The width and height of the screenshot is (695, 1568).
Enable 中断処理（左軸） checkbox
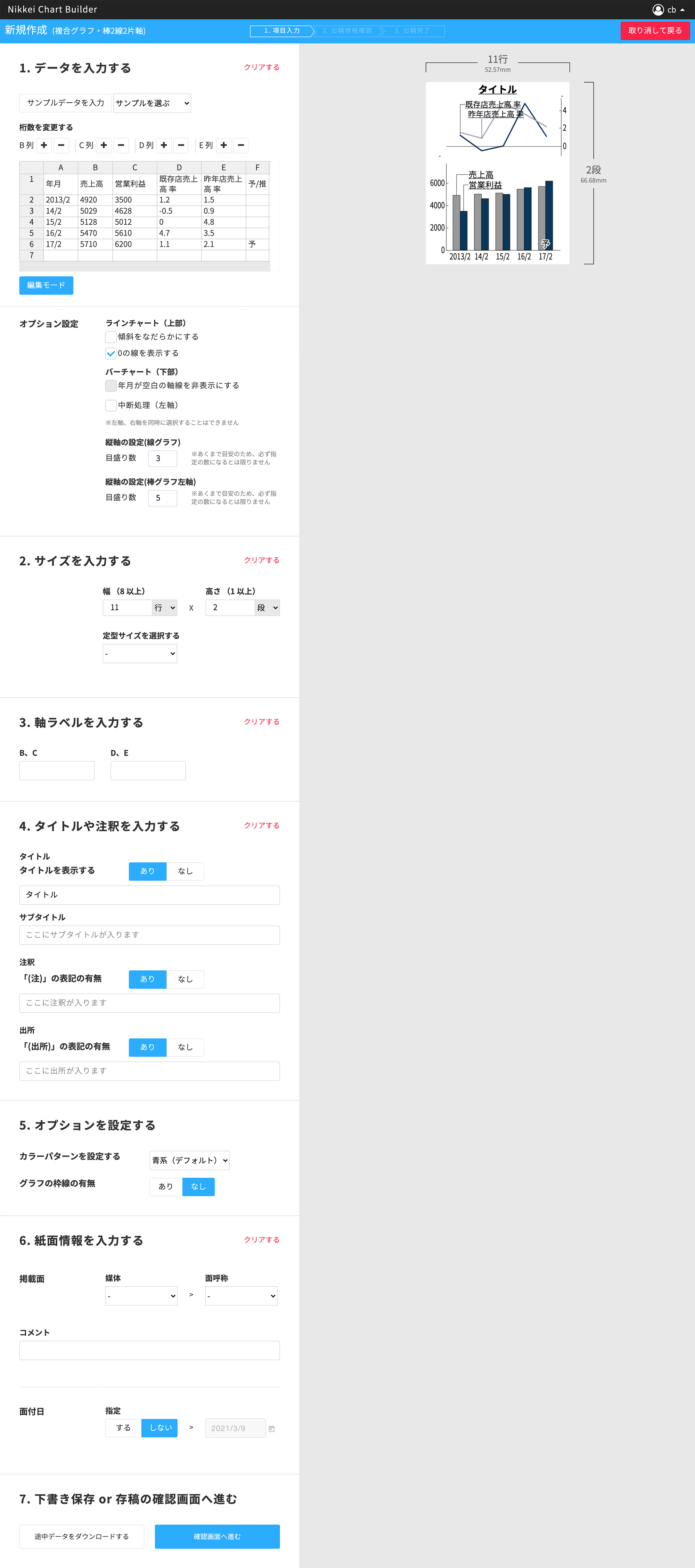point(111,405)
